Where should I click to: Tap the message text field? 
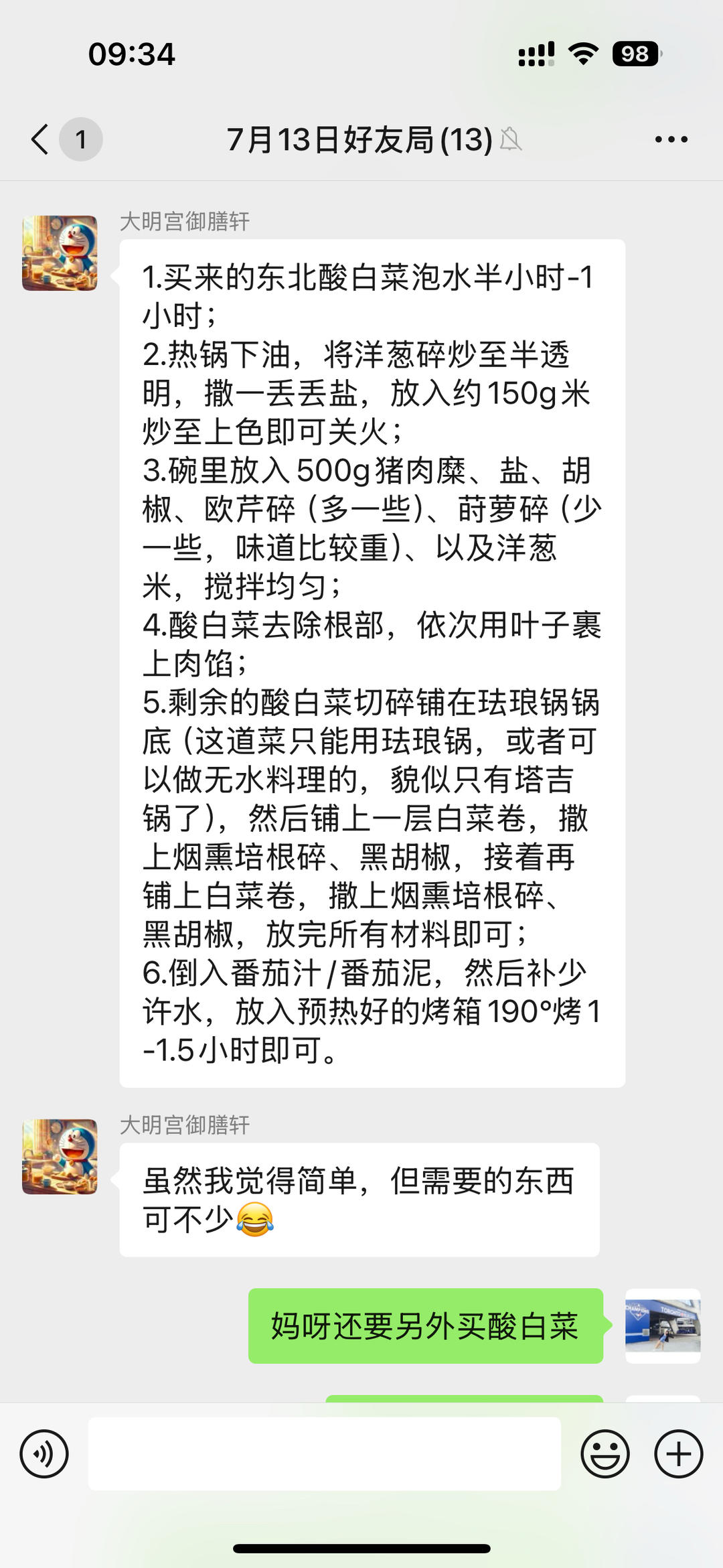point(324,1454)
